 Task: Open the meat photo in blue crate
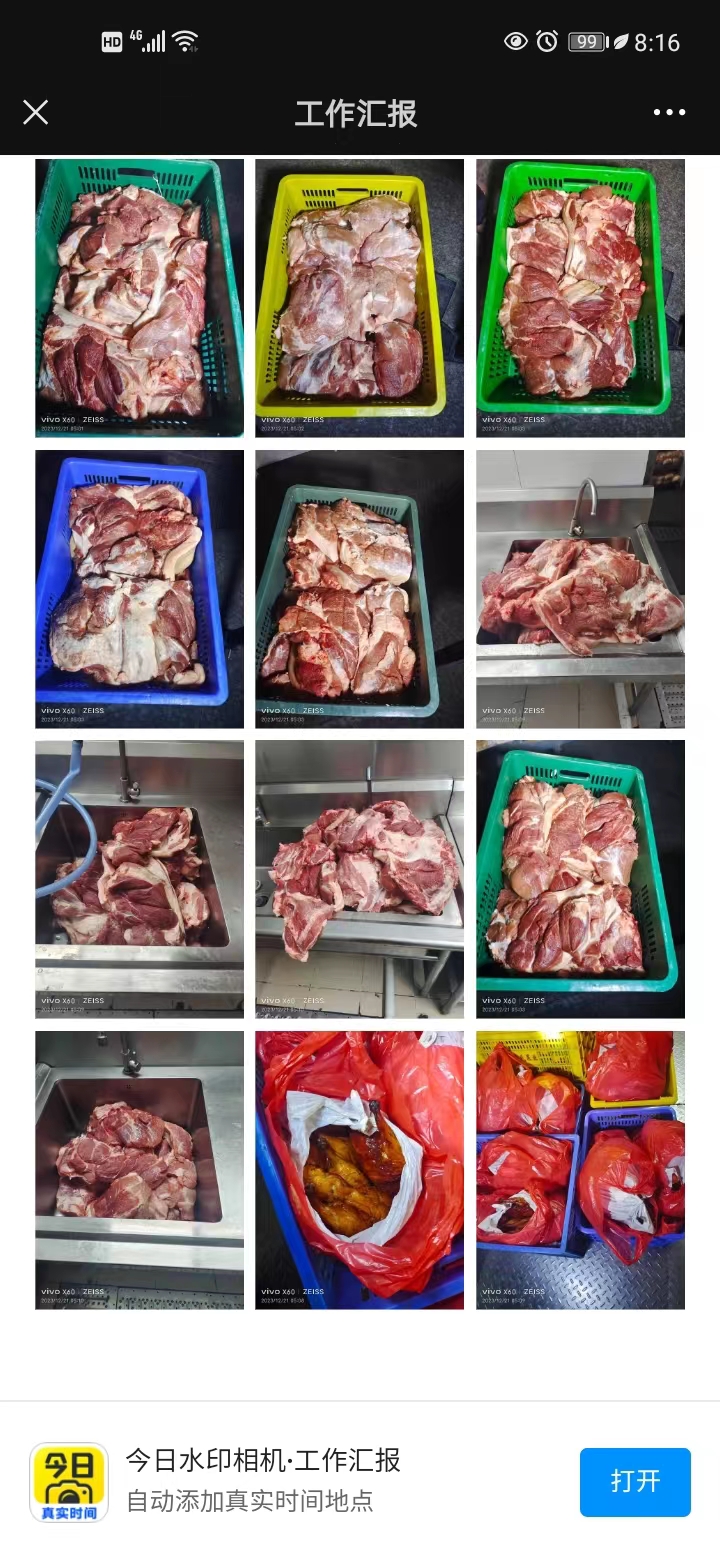(139, 588)
